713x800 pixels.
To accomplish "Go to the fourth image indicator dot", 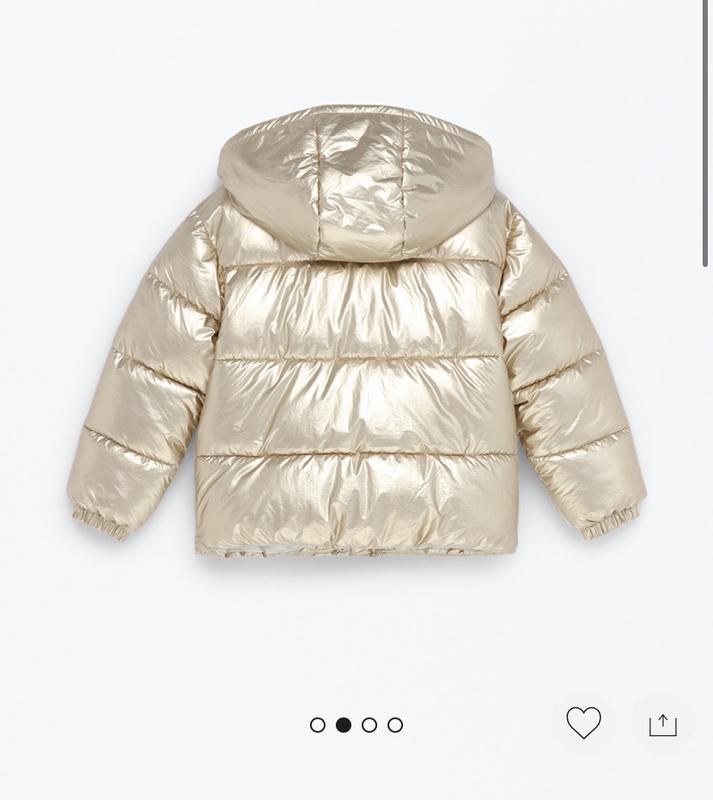I will 396,725.
